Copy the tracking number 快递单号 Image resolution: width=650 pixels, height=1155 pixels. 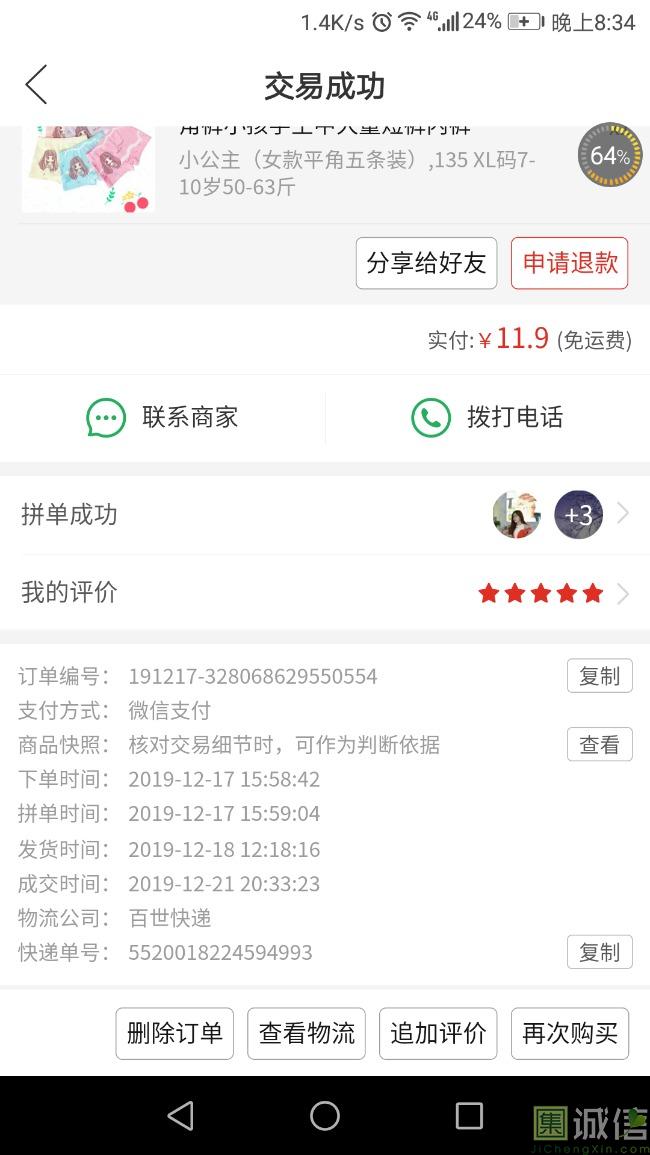599,952
